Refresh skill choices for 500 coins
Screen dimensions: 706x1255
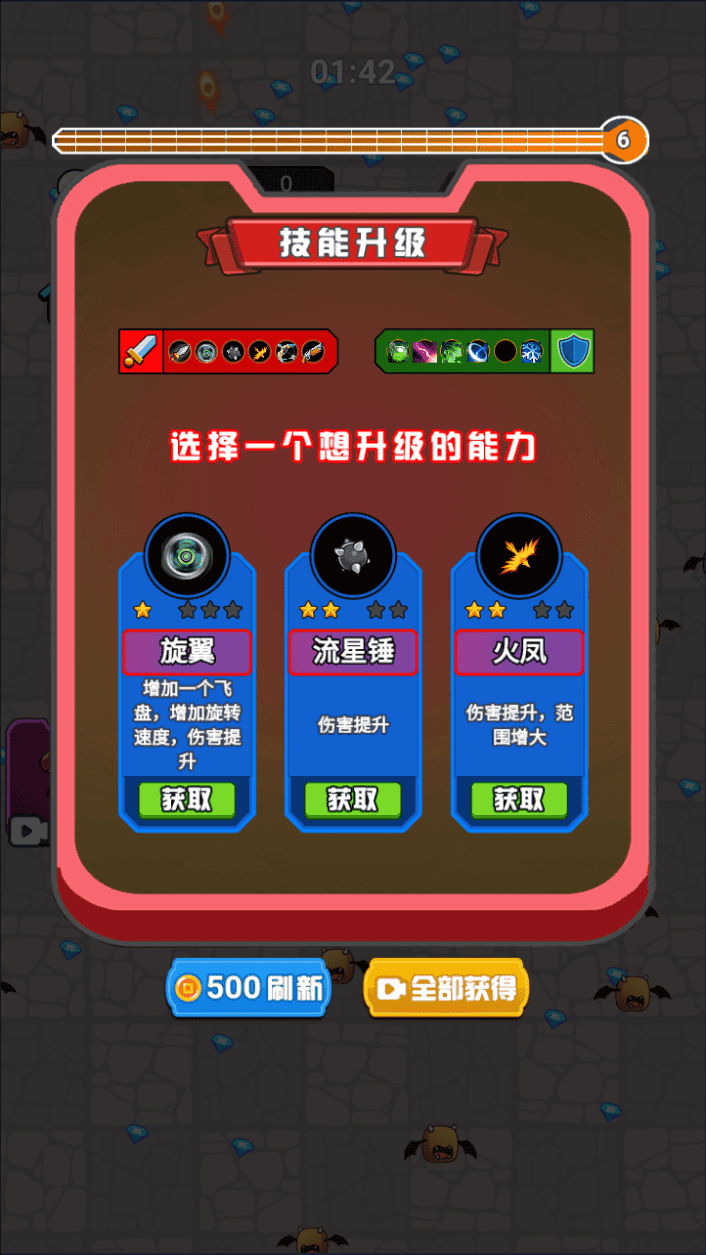pos(249,988)
